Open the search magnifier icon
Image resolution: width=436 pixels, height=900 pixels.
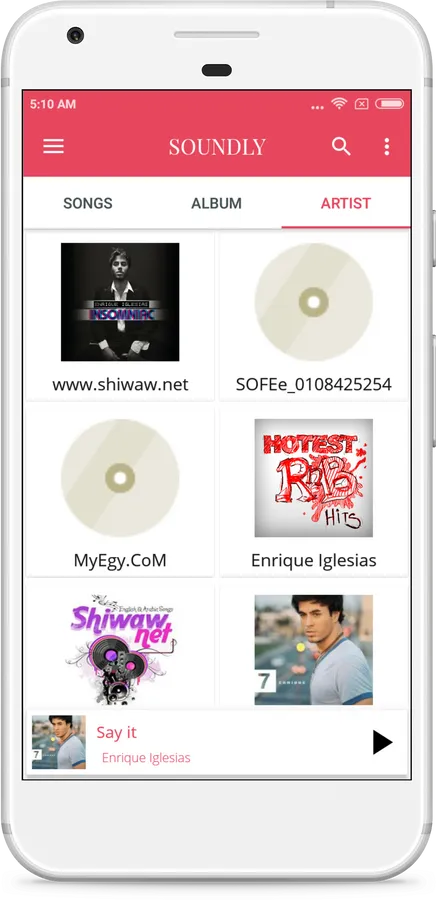point(341,146)
